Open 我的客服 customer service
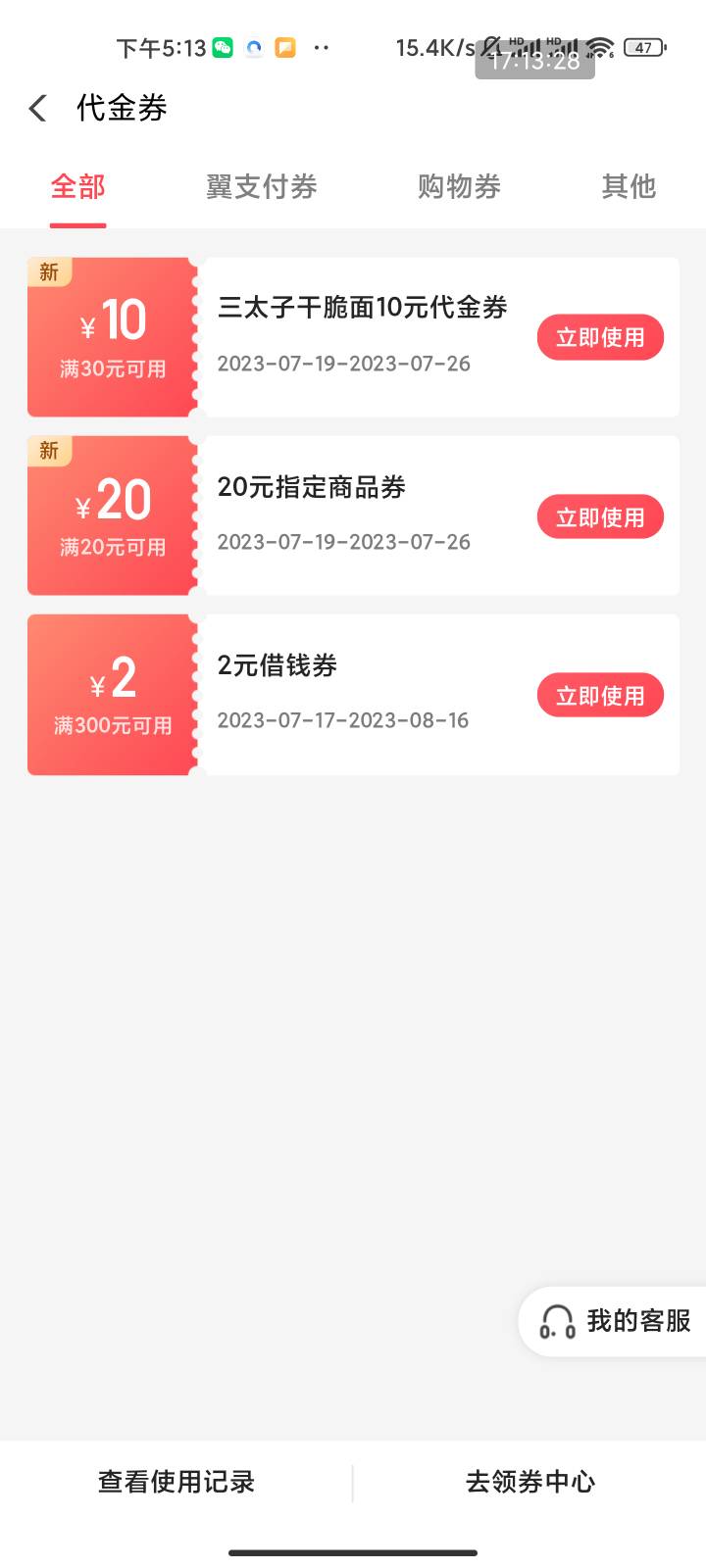 point(616,1321)
